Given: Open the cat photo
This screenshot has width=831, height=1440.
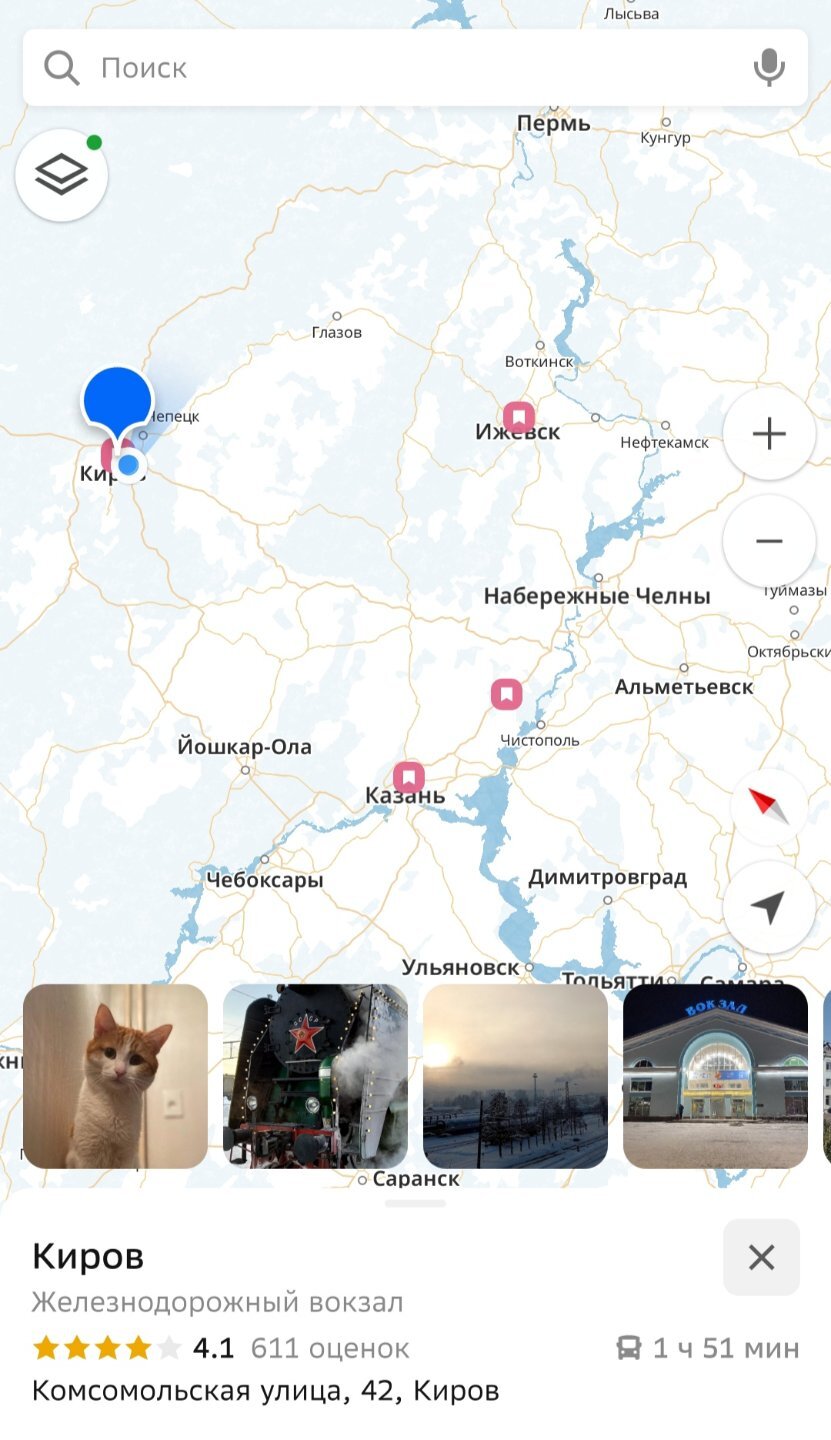Looking at the screenshot, I should [x=115, y=1076].
